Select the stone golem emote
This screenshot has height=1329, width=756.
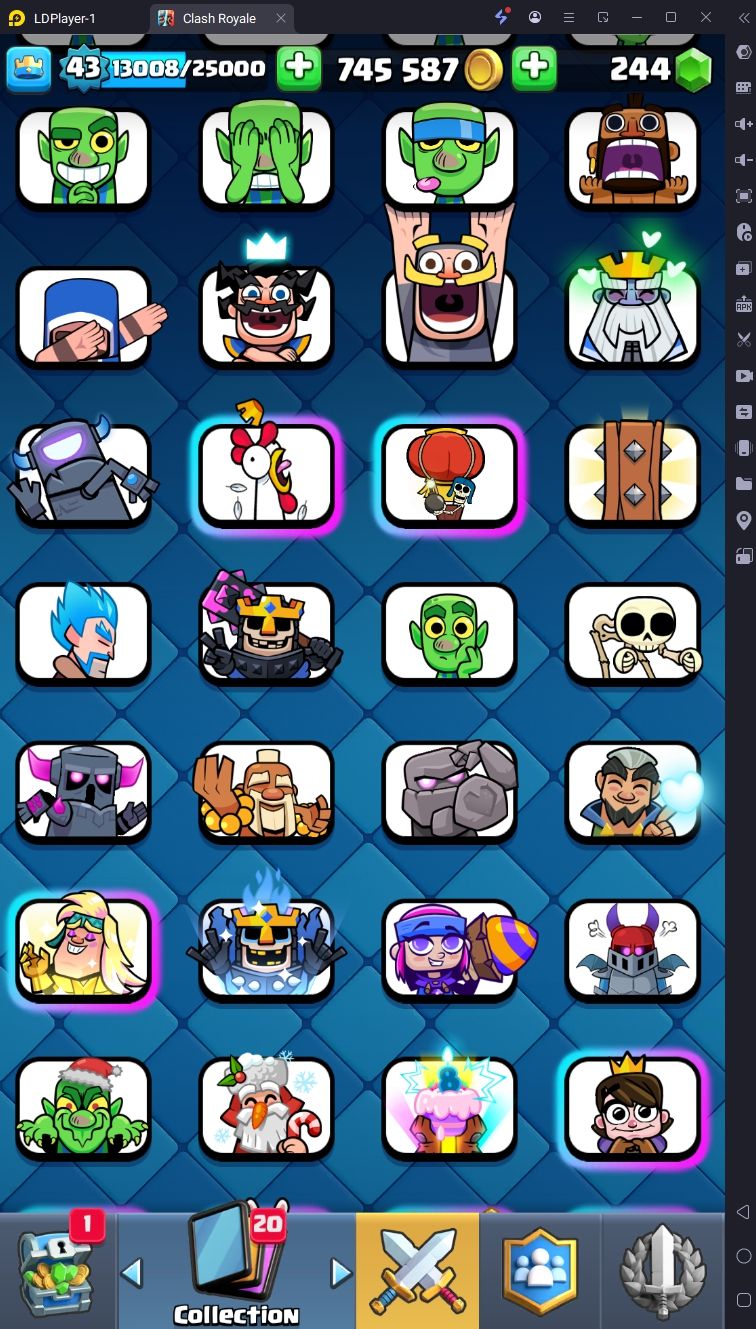click(x=450, y=790)
